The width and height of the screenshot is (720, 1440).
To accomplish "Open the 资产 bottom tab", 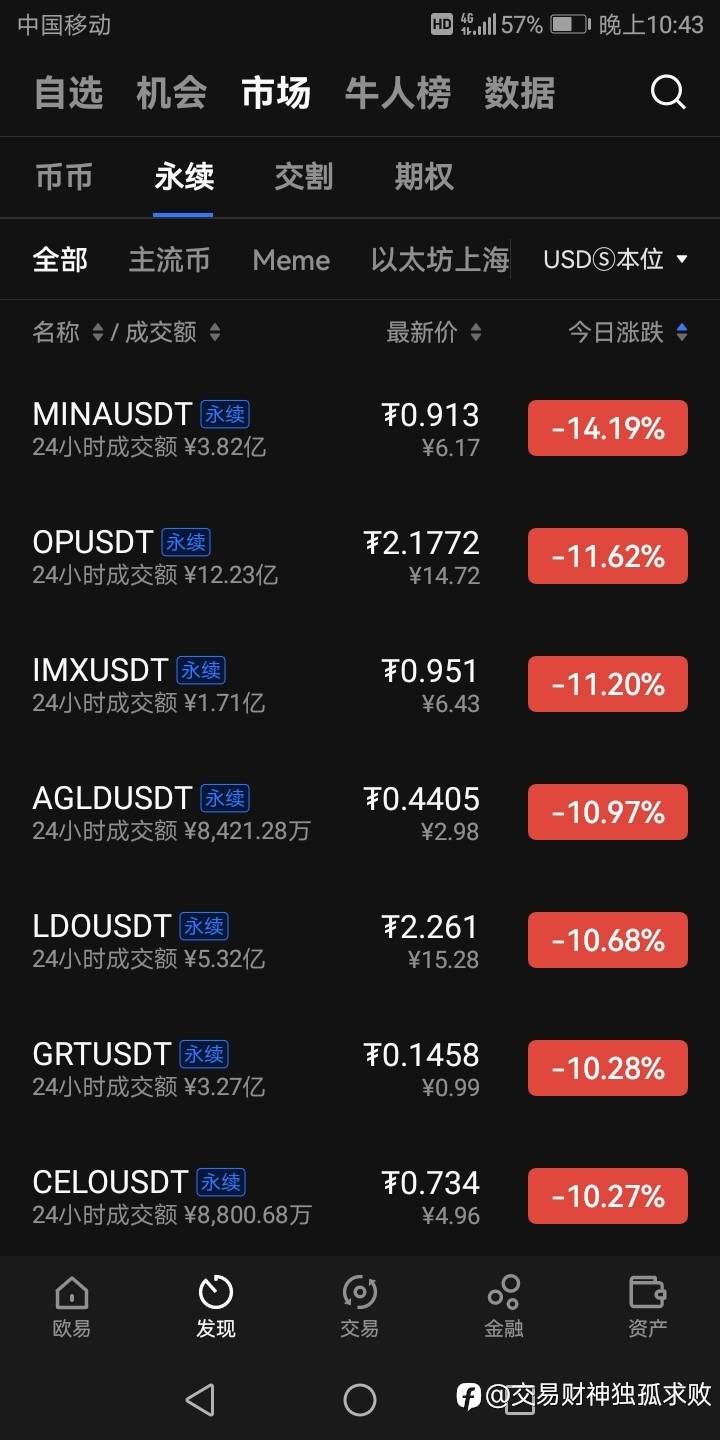I will click(647, 1307).
